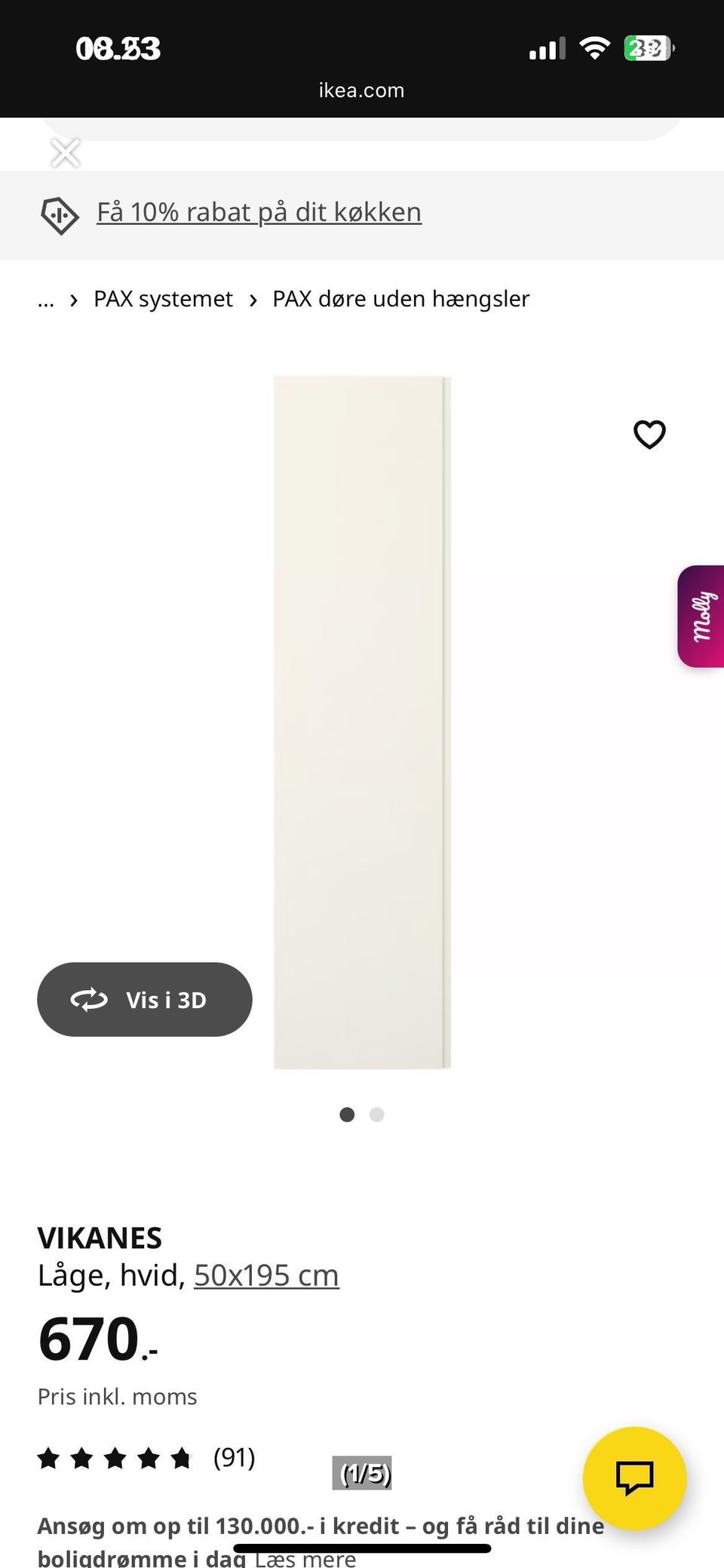This screenshot has height=1568, width=724.
Task: Tap the VIKANES door product image
Action: 362,721
